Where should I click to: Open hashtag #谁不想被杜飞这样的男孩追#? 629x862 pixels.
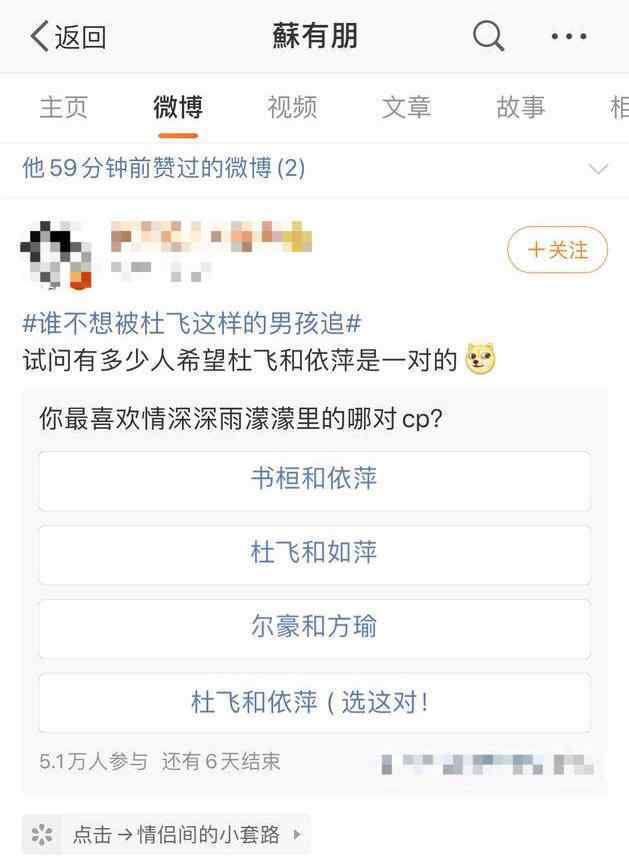(192, 323)
